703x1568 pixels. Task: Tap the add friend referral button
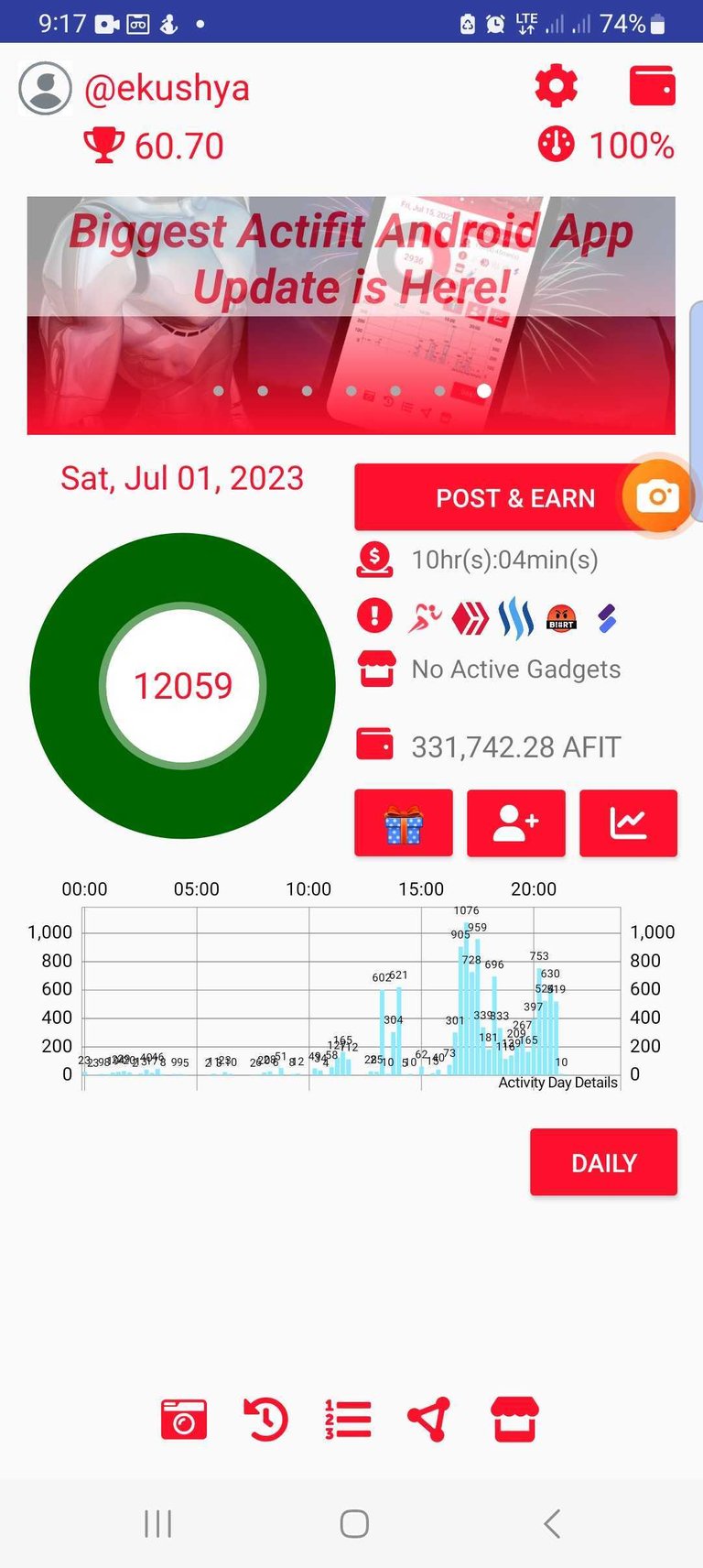click(515, 823)
